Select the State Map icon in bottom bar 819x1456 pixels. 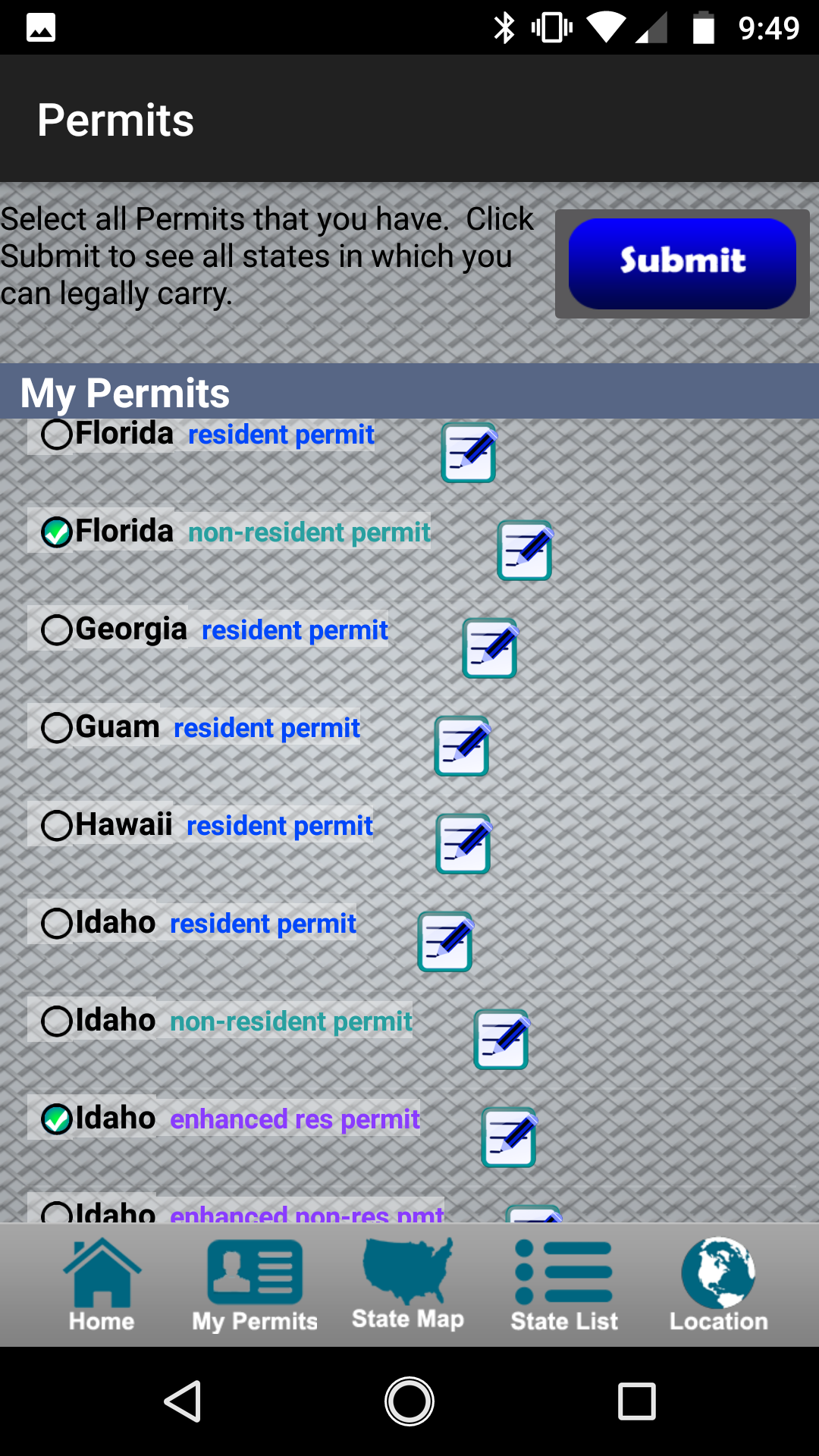(x=407, y=1282)
